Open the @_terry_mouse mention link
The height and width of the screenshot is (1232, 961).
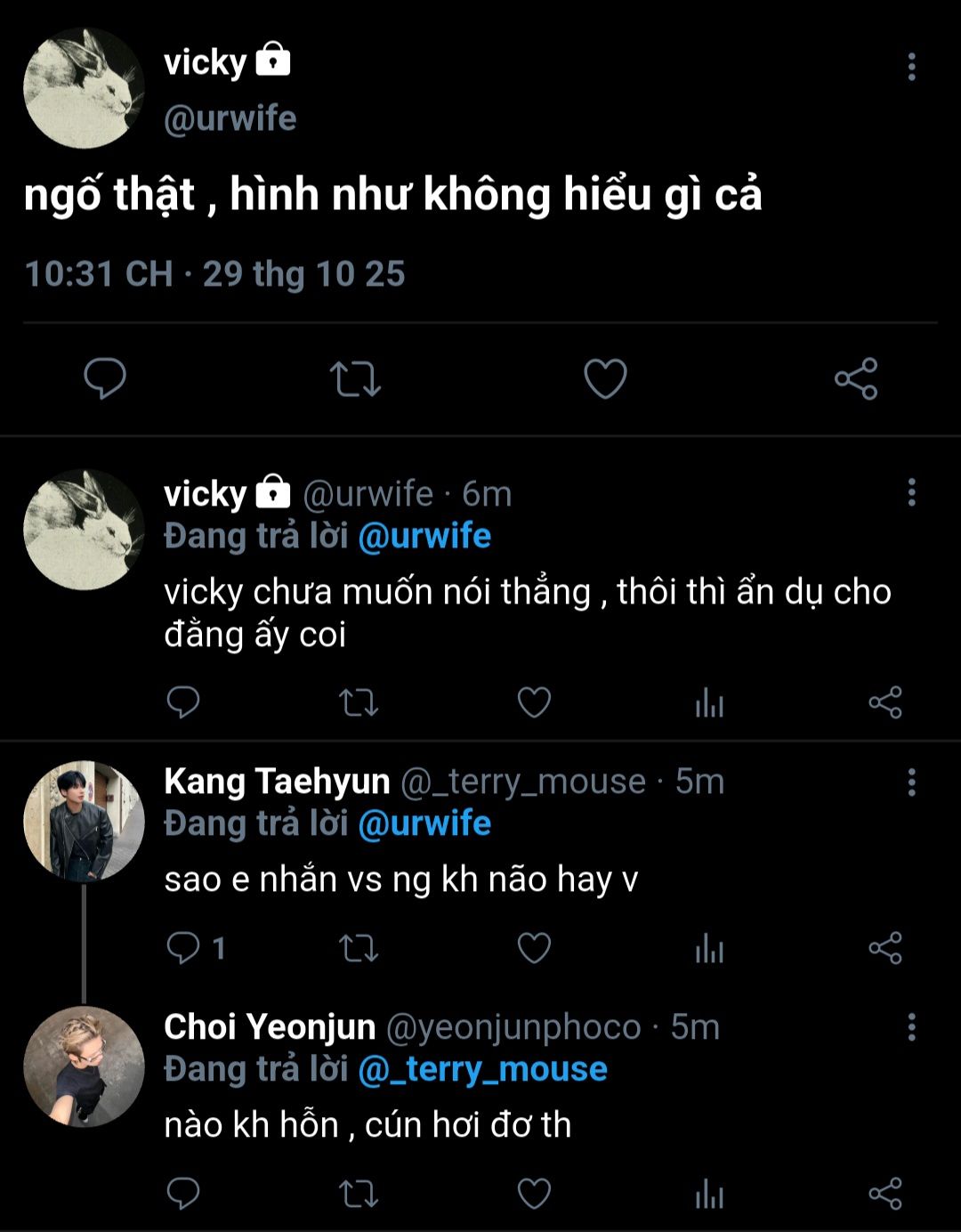[x=482, y=1069]
